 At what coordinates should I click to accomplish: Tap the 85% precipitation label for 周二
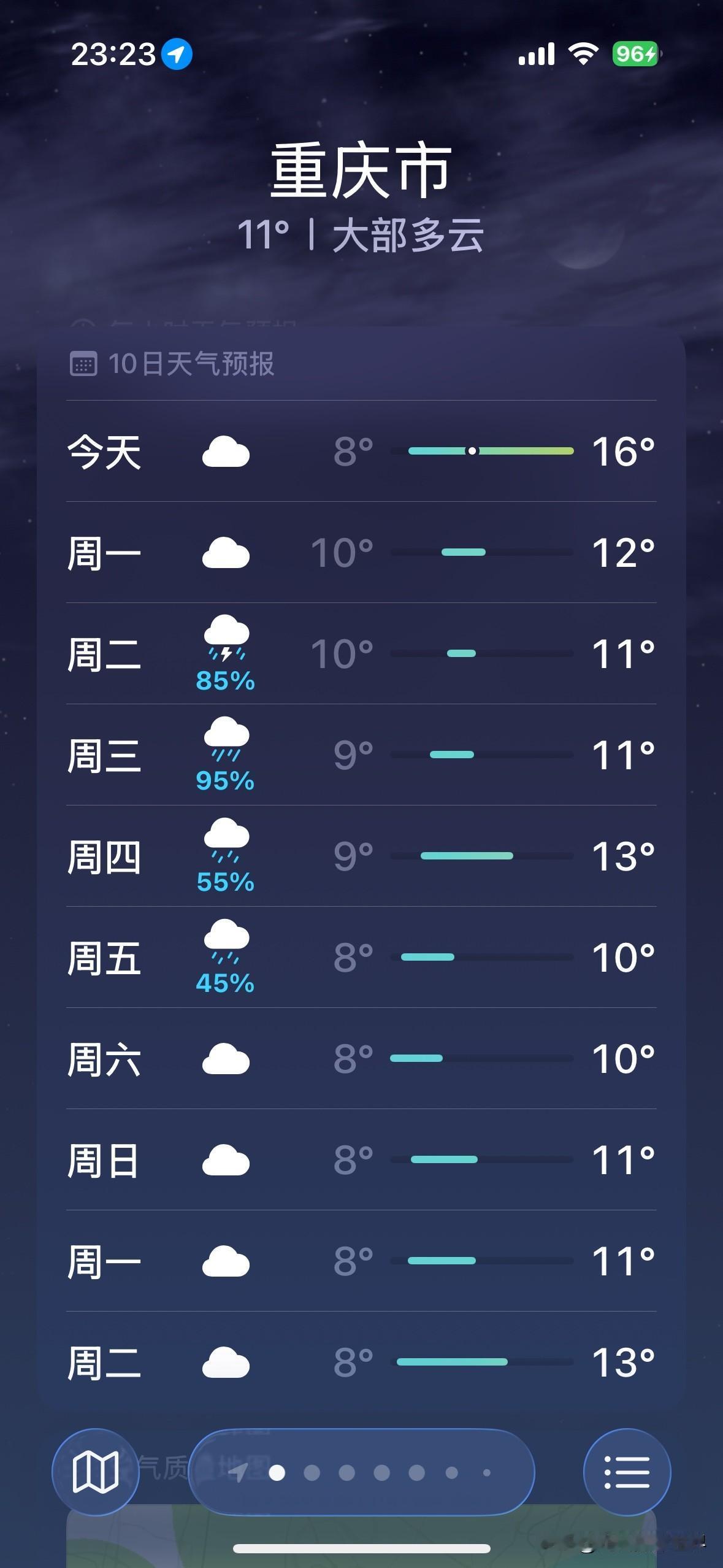click(x=225, y=681)
